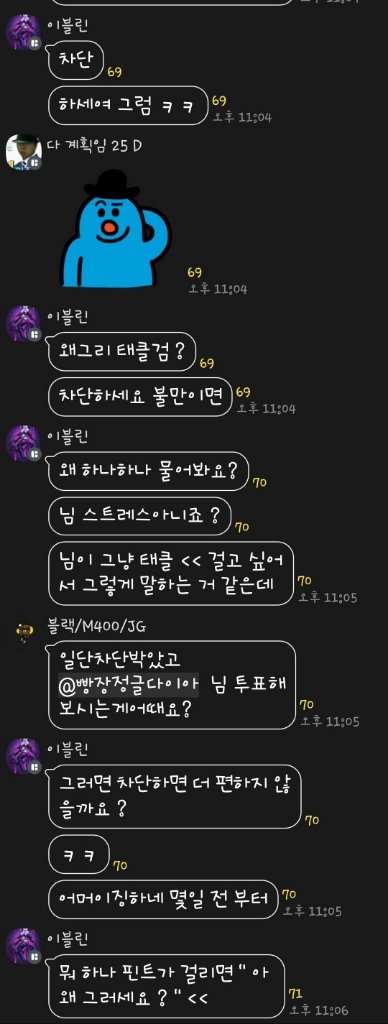The image size is (388, 1024).
Task: Open profile picture of 다 계획임 25 D
Action: pos(24,152)
